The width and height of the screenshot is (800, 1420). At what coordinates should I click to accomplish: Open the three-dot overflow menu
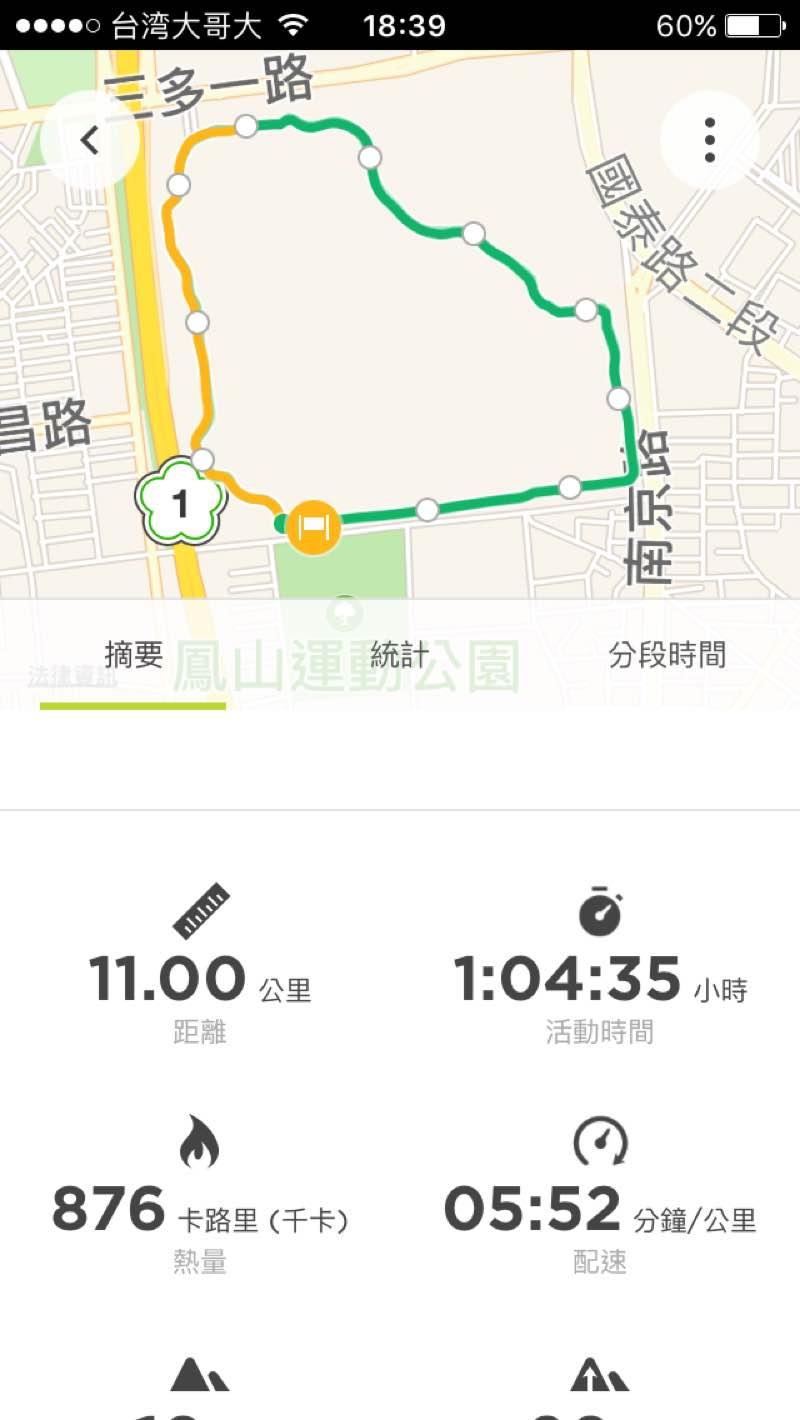coord(709,141)
